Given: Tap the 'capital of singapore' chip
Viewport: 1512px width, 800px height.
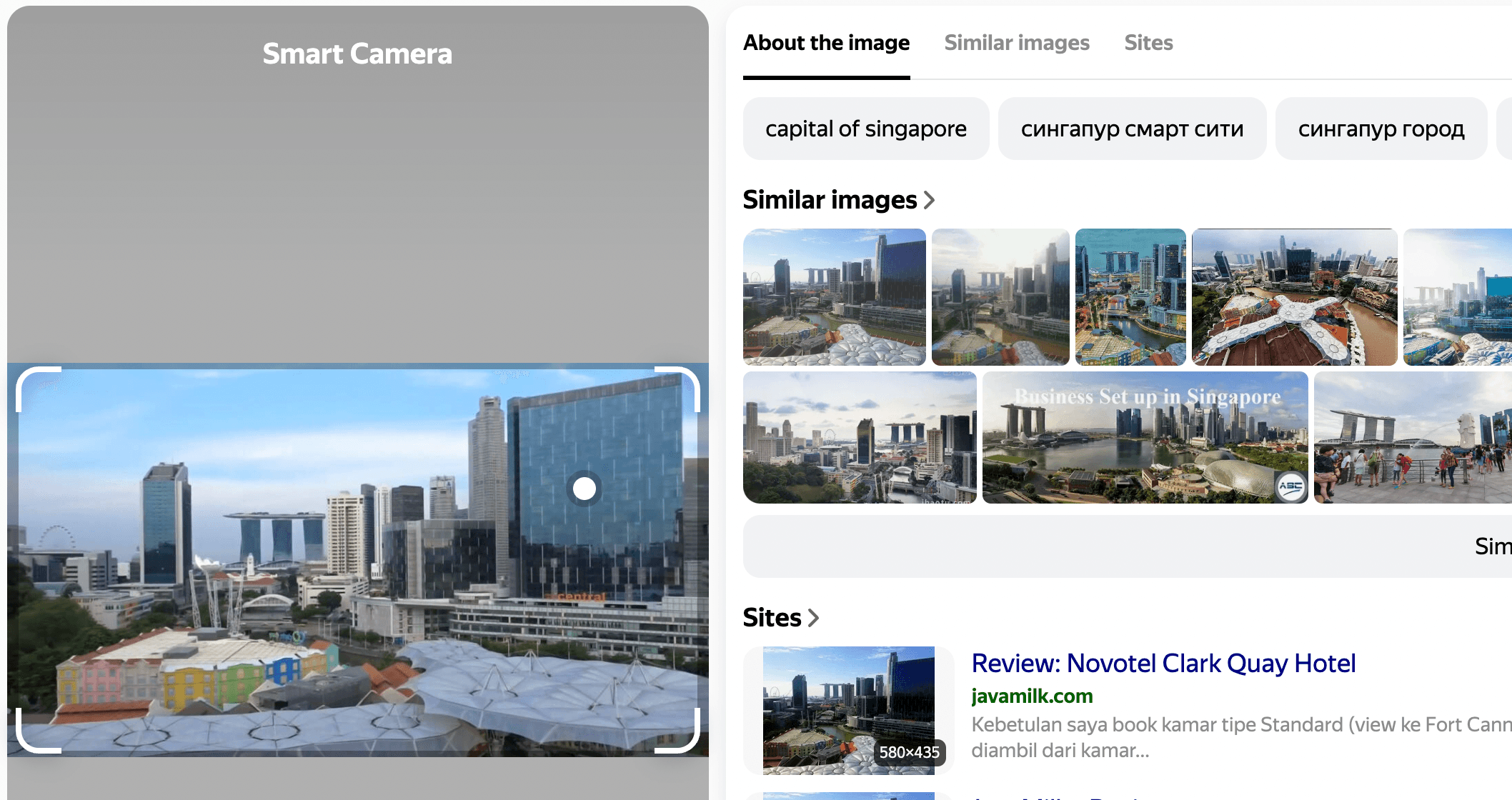Looking at the screenshot, I should point(865,129).
